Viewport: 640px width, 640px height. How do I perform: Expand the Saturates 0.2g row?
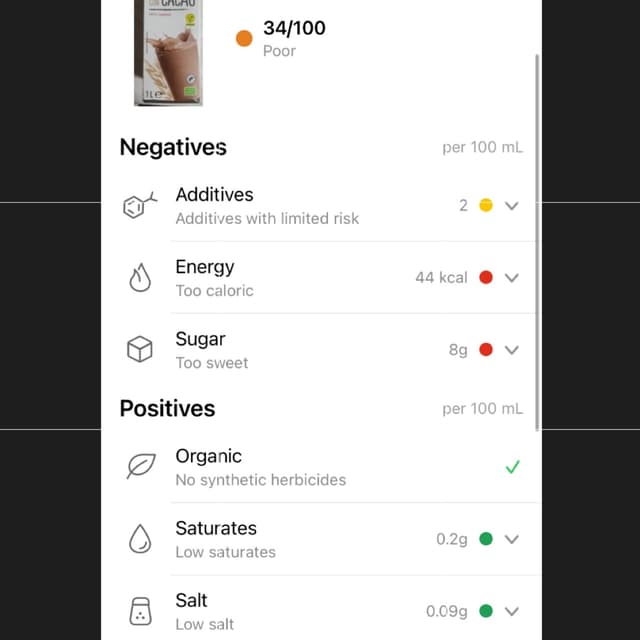click(x=512, y=539)
